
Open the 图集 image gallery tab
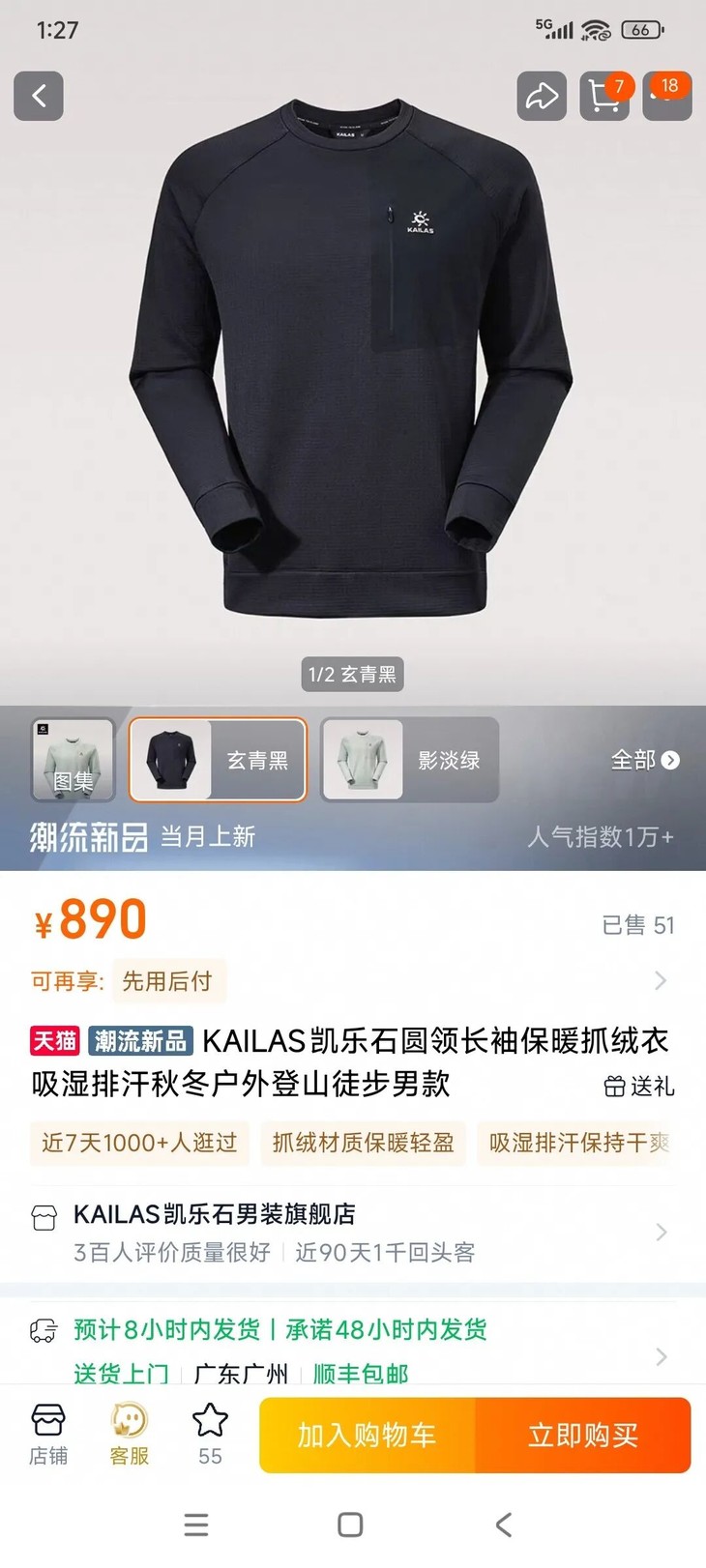pyautogui.click(x=74, y=760)
